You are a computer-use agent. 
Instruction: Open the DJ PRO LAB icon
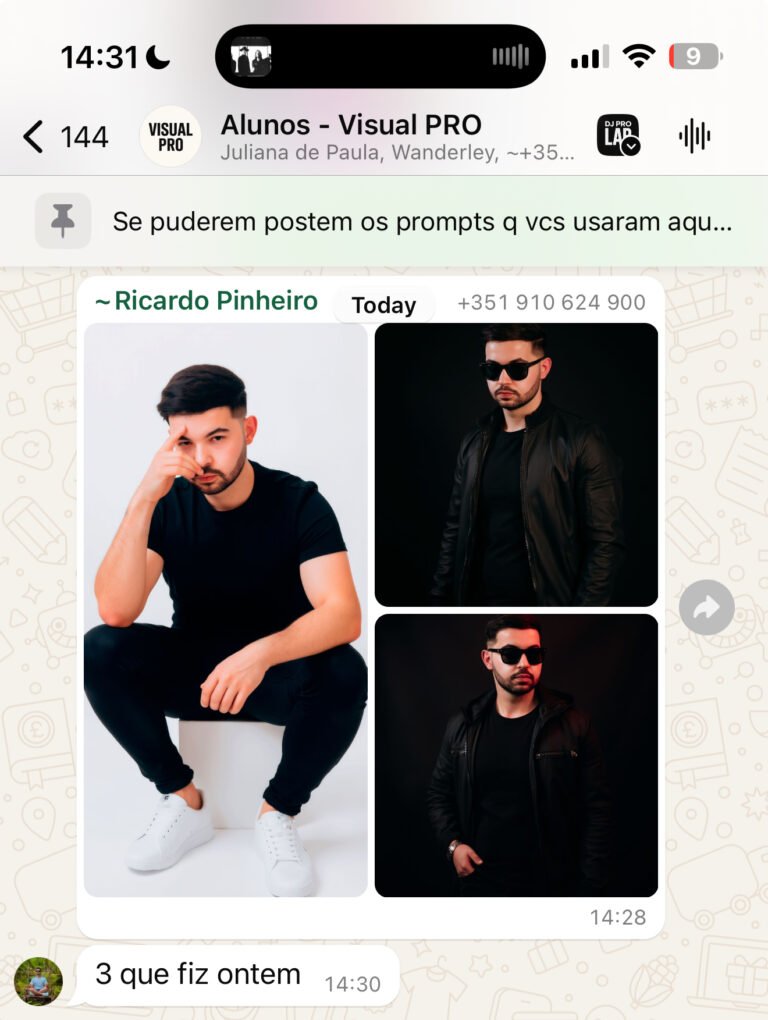click(618, 136)
